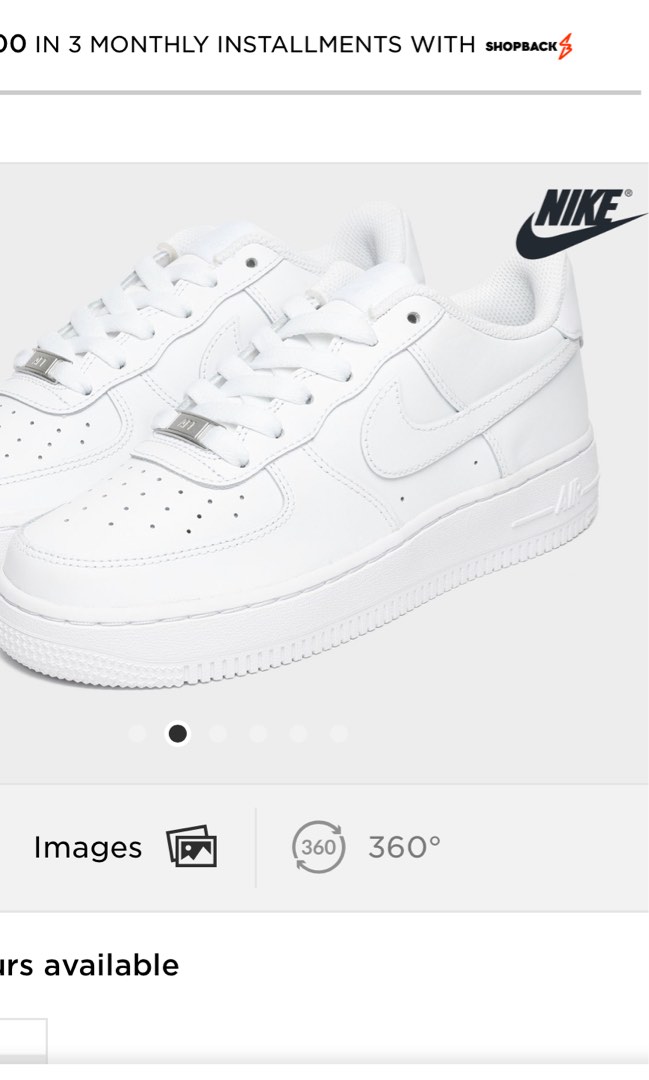Select the third image carousel dot

(218, 734)
